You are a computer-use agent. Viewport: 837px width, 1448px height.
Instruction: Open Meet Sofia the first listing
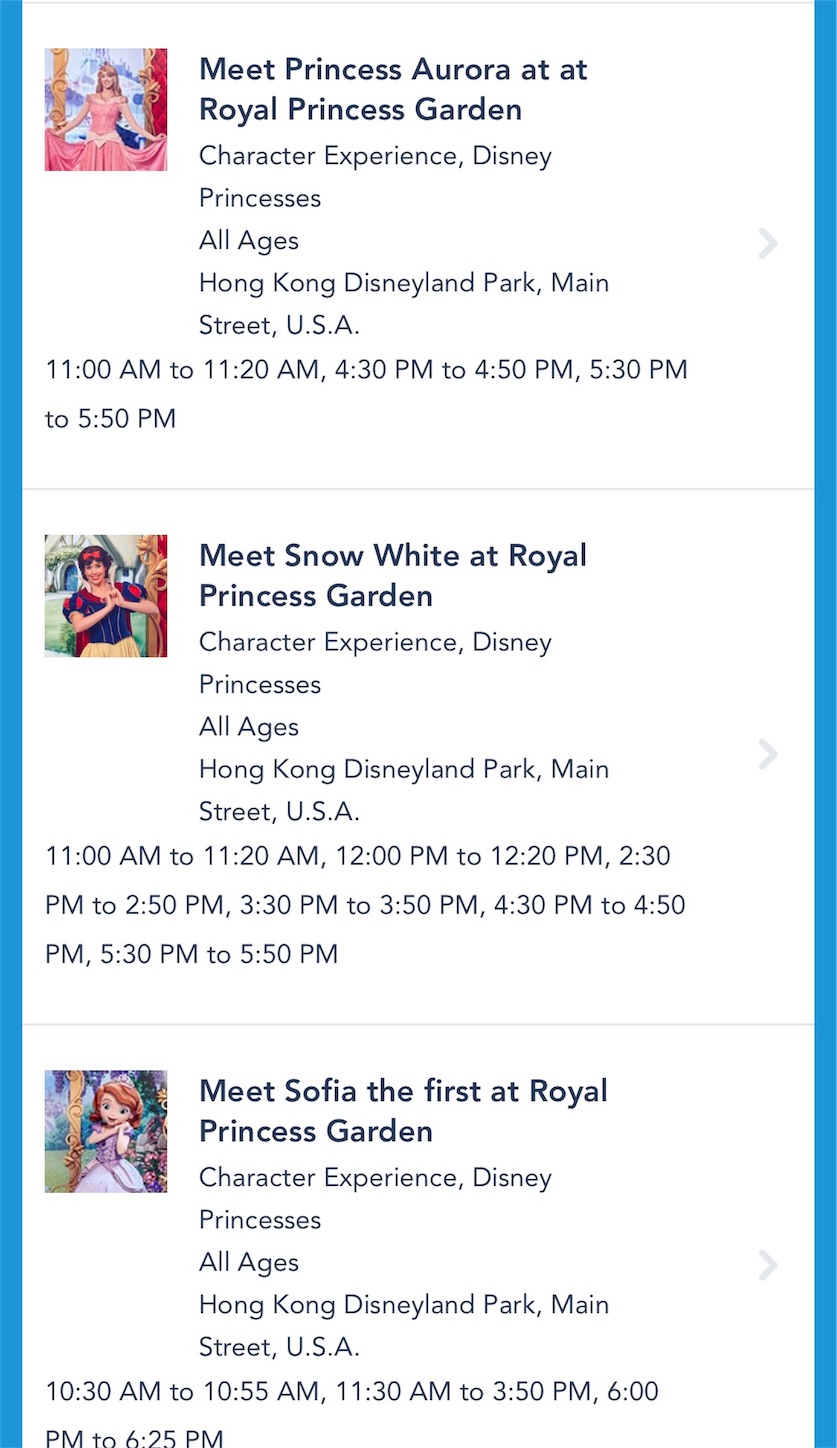point(418,1237)
